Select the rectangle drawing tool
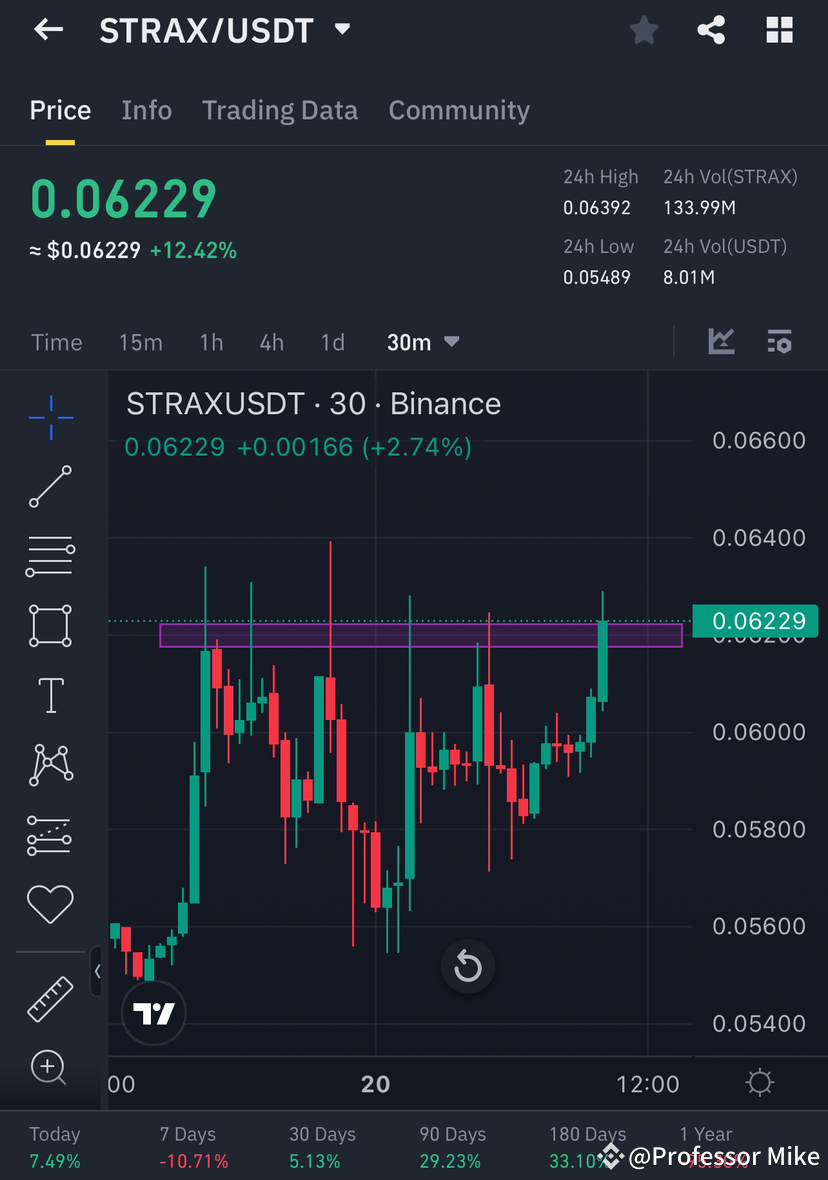The image size is (828, 1180). click(x=50, y=625)
